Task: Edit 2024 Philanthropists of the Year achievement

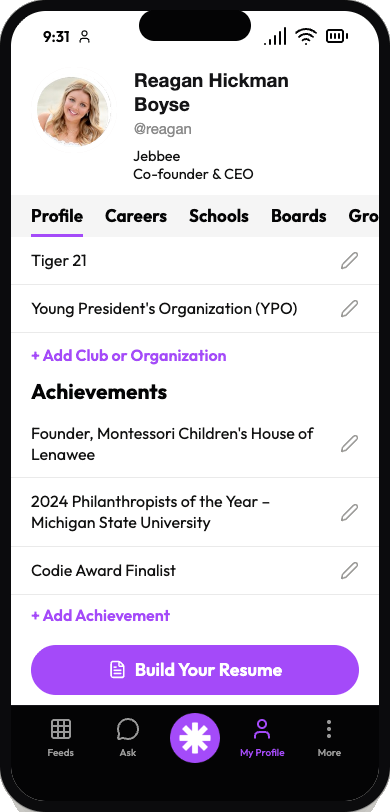Action: click(349, 512)
